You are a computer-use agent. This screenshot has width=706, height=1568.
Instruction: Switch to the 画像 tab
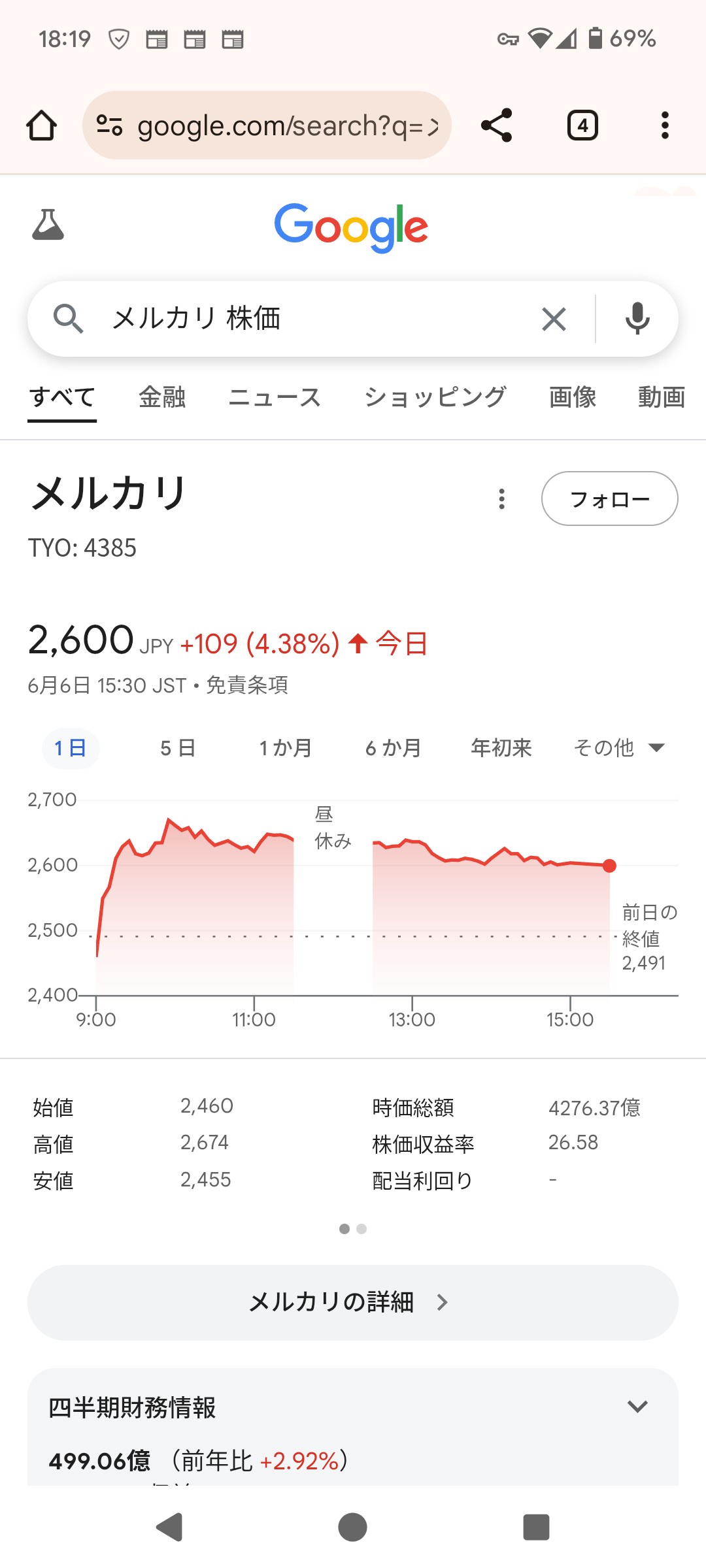pyautogui.click(x=573, y=397)
